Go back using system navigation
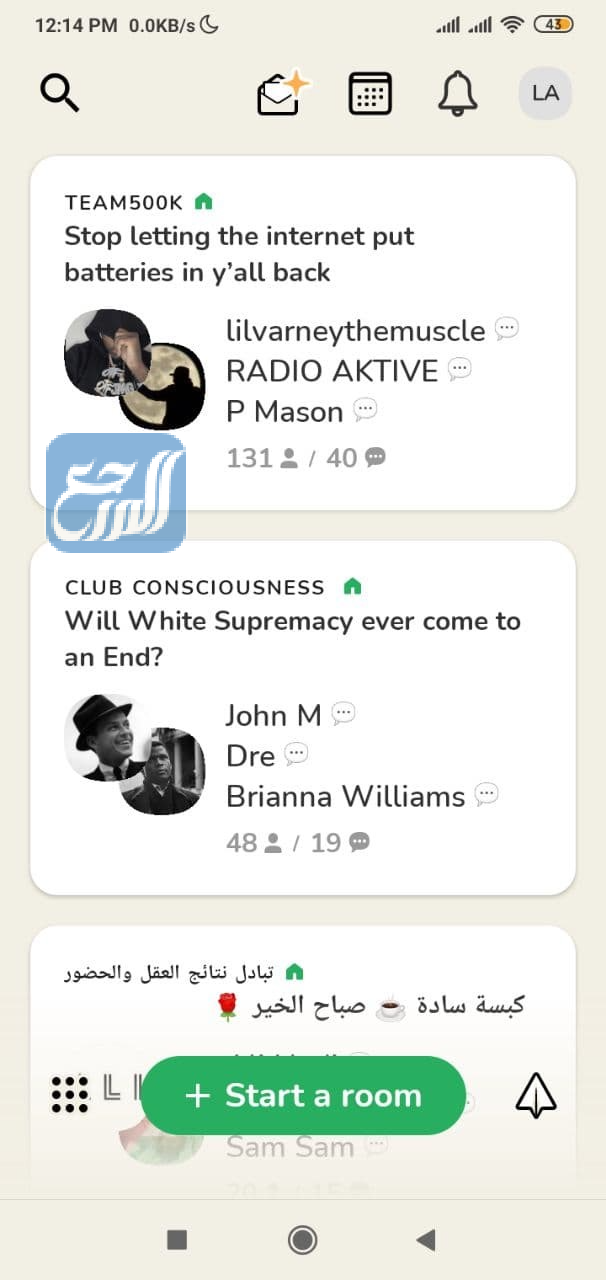The width and height of the screenshot is (606, 1280). coord(426,1241)
